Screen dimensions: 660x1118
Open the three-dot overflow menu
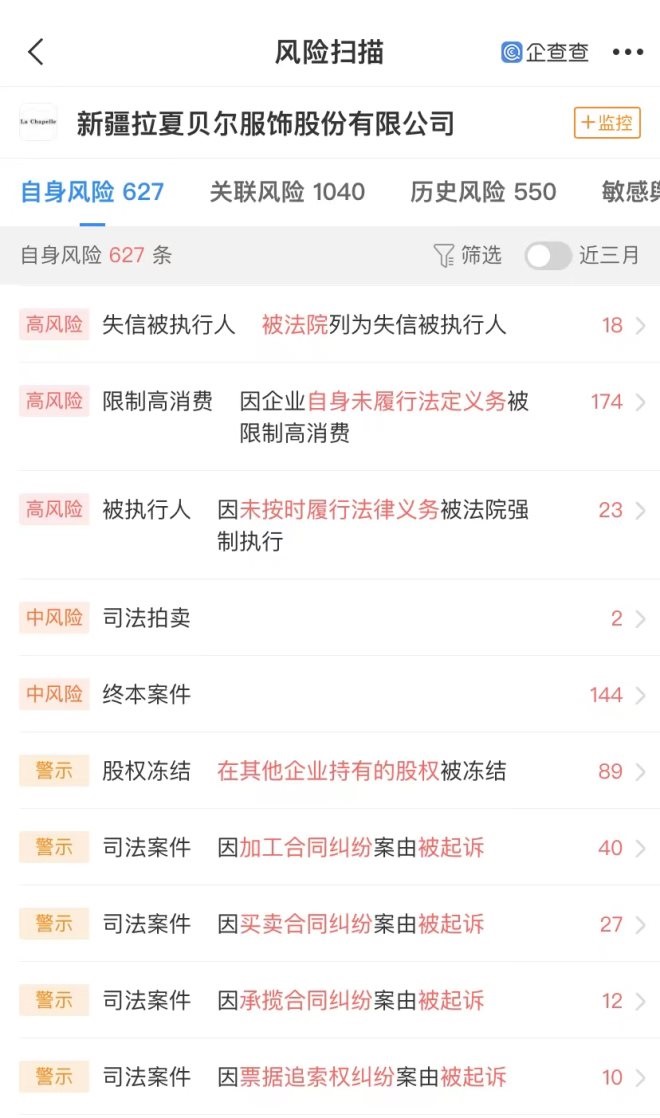pos(628,52)
